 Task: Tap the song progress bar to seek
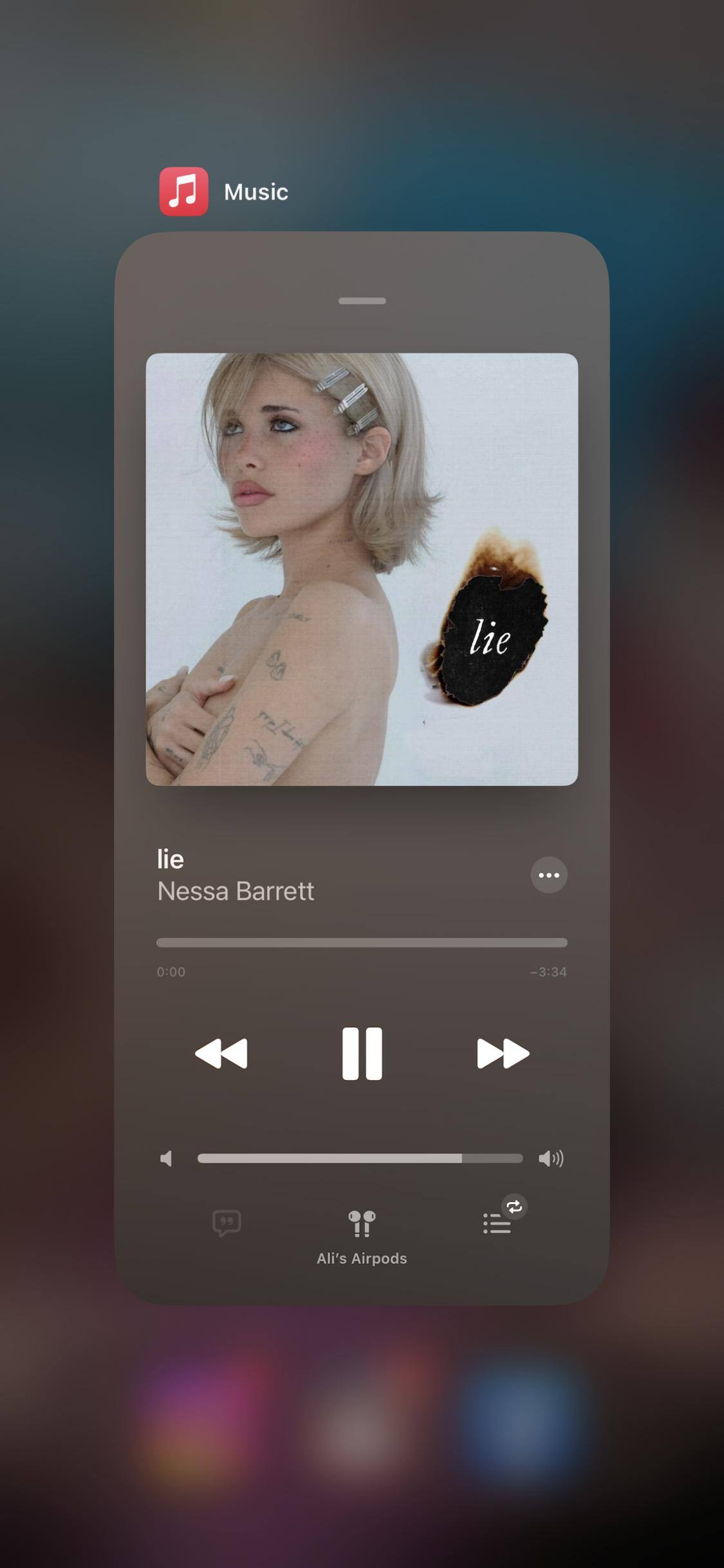(362, 942)
